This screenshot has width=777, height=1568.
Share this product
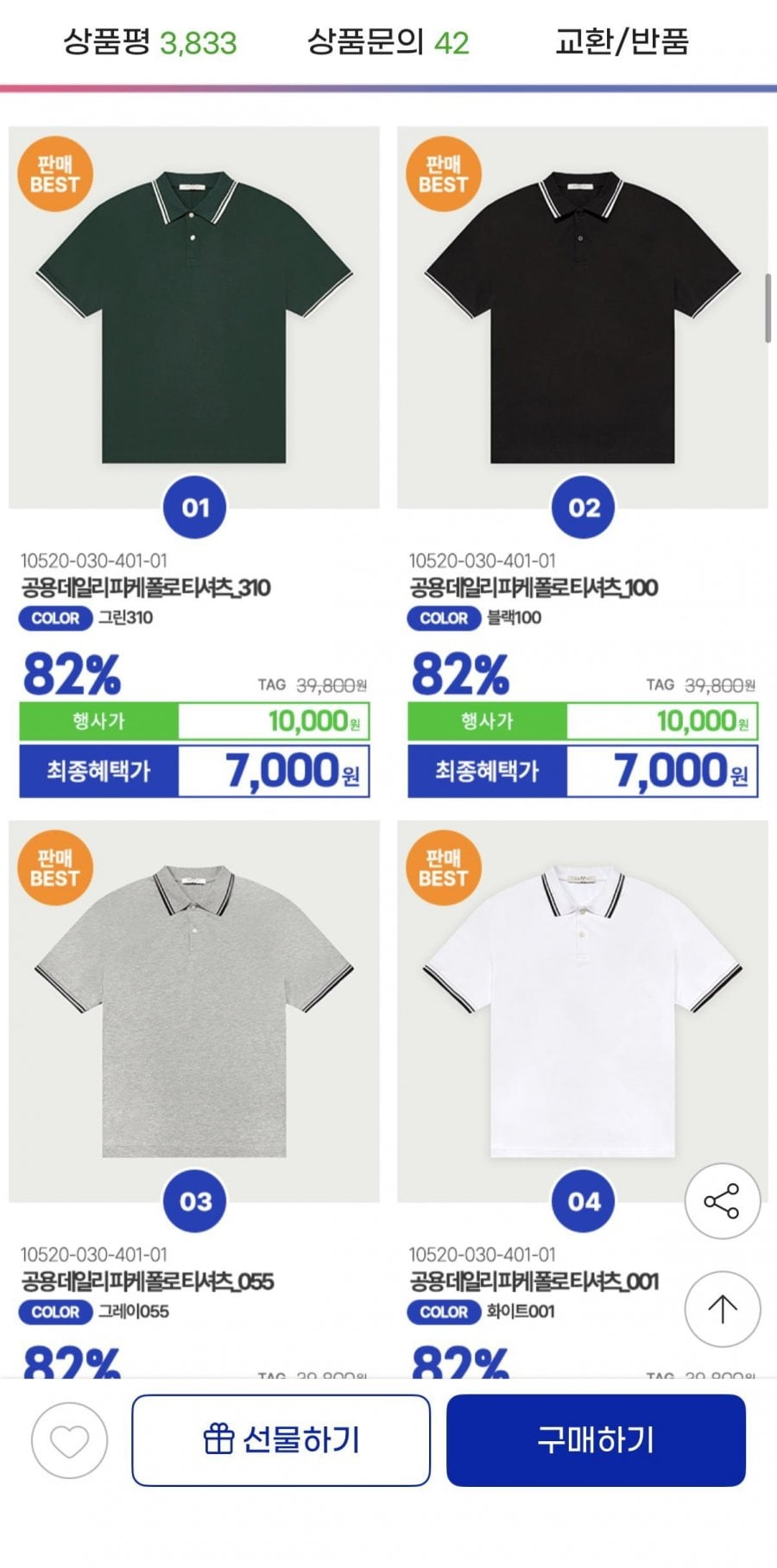(722, 1201)
